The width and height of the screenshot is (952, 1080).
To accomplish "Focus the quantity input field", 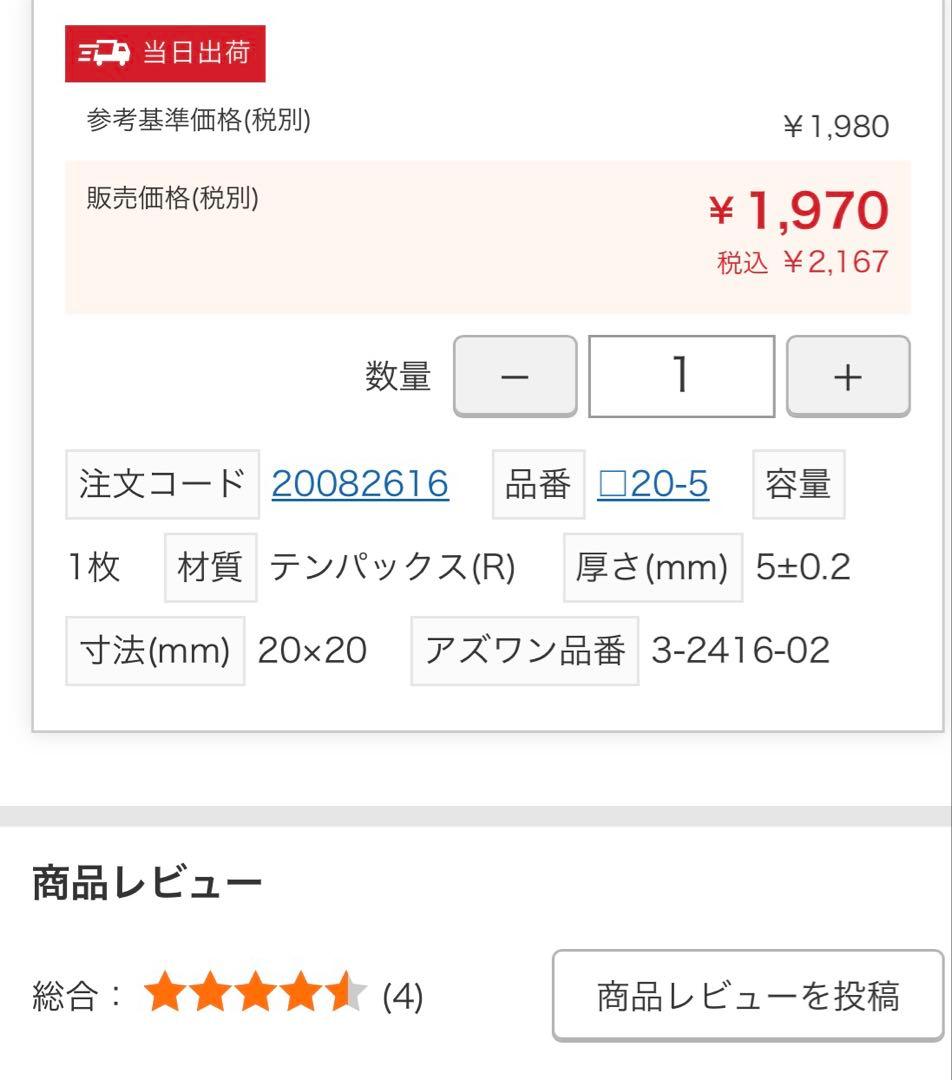I will coord(681,376).
